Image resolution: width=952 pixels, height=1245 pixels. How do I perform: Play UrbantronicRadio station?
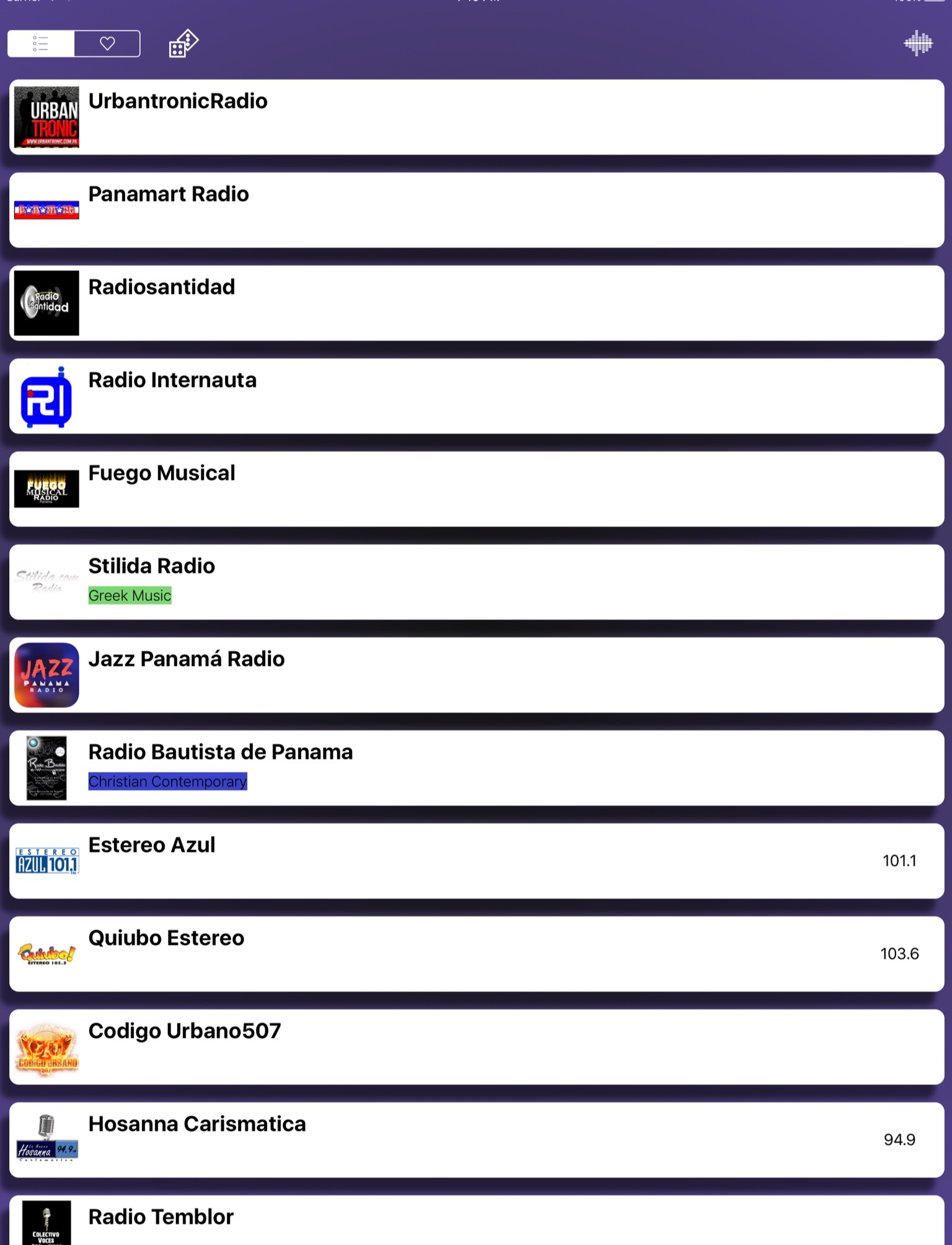pos(477,117)
